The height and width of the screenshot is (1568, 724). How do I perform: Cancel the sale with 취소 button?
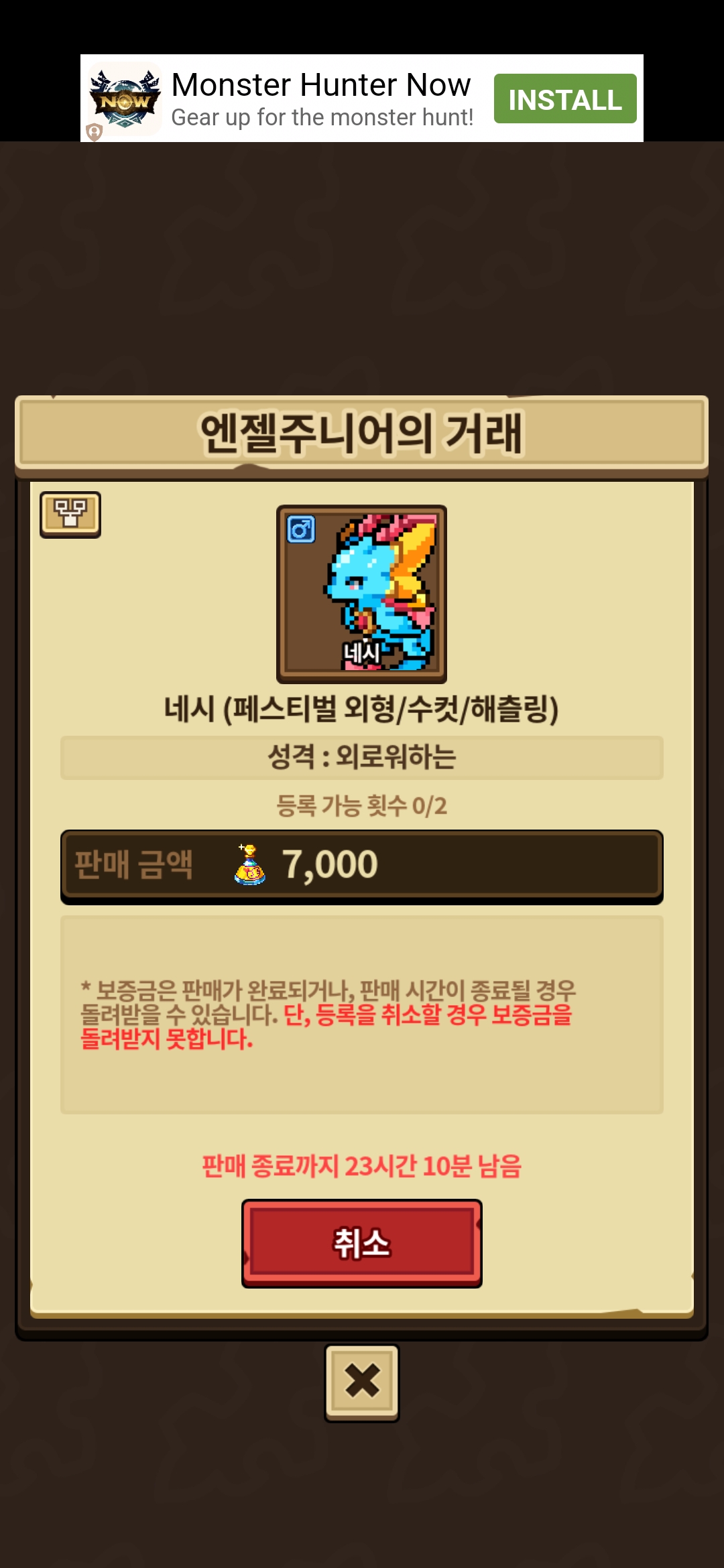(361, 1243)
